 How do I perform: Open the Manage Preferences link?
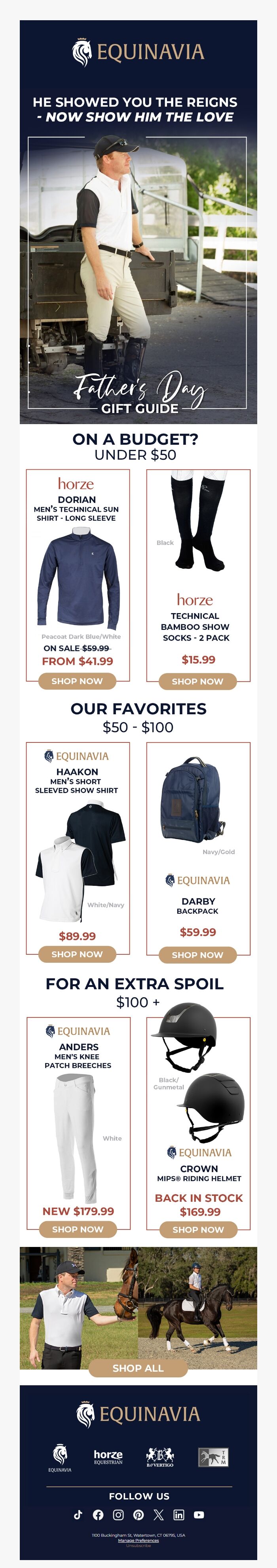[x=138, y=1541]
